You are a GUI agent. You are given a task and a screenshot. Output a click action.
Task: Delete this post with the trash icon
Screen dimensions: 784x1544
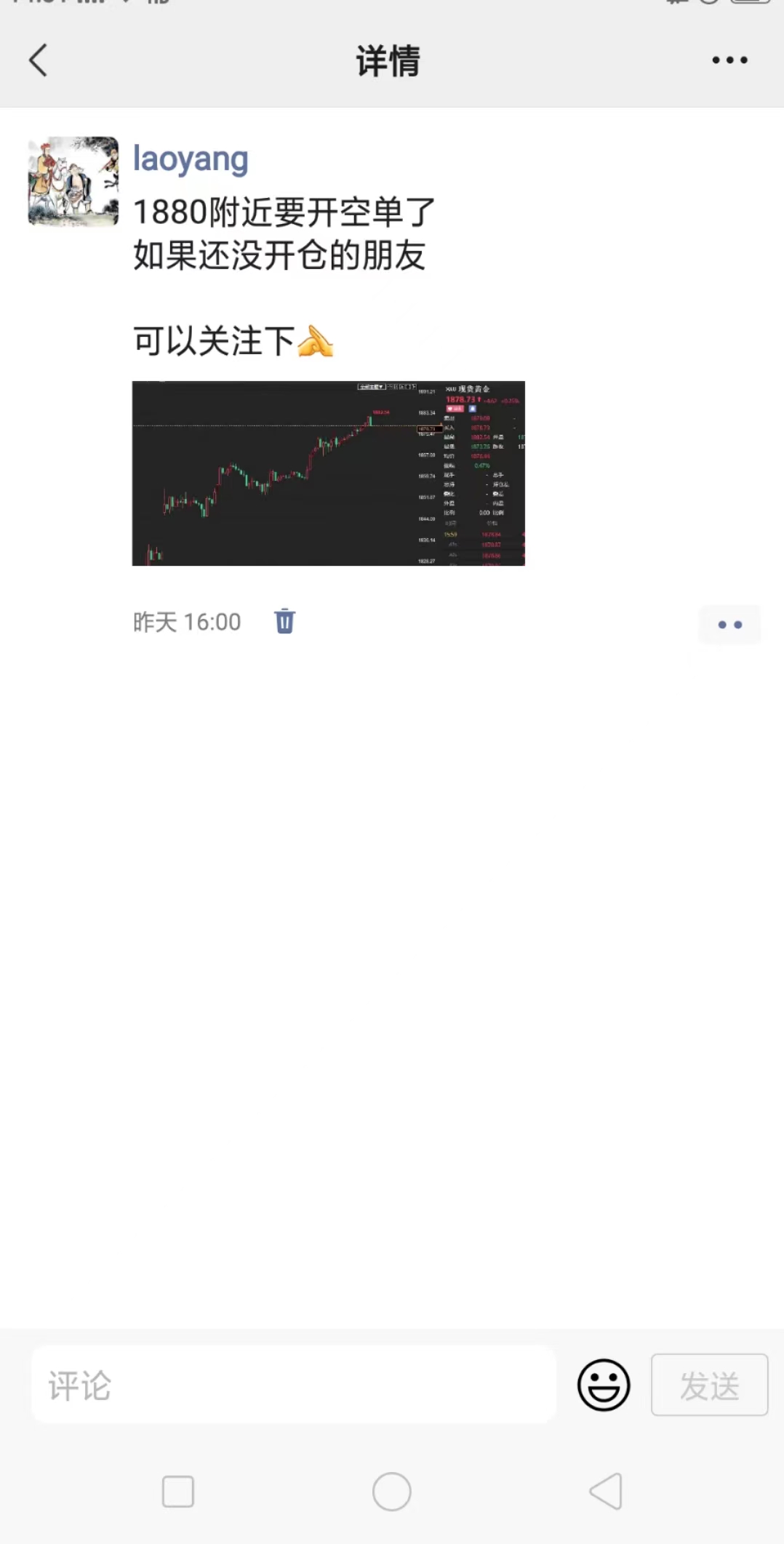pyautogui.click(x=284, y=621)
